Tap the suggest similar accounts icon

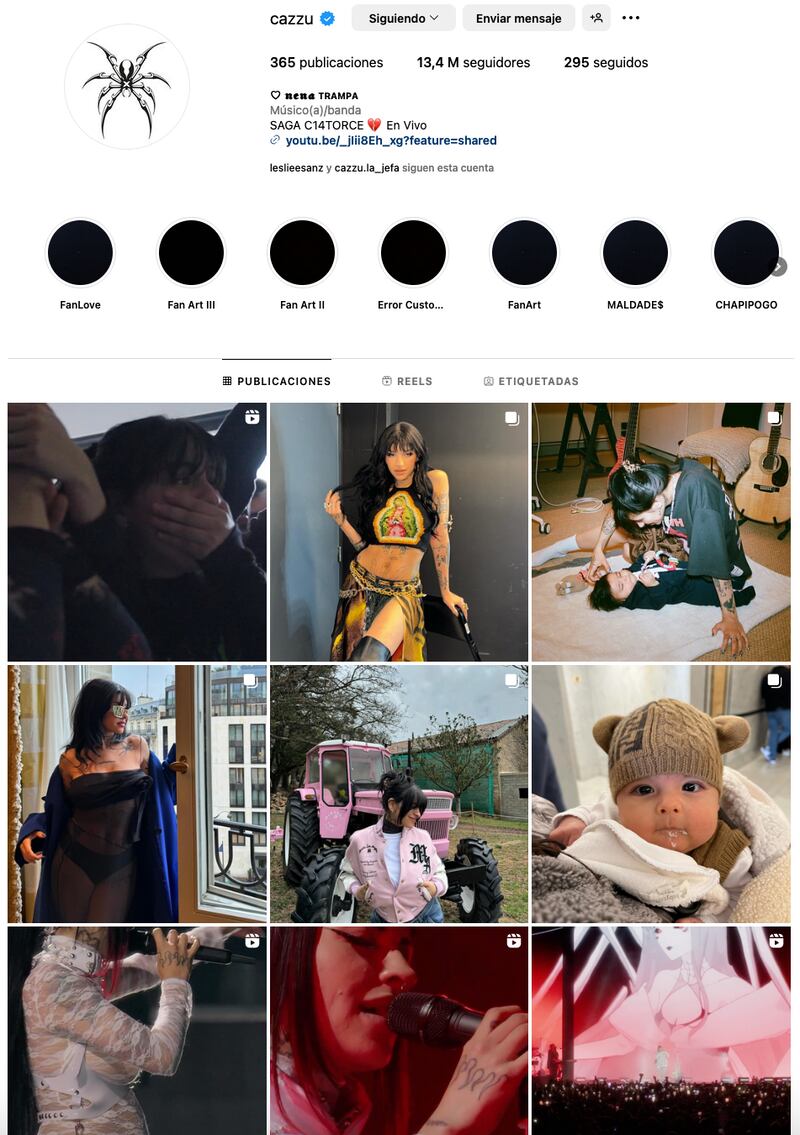click(597, 18)
